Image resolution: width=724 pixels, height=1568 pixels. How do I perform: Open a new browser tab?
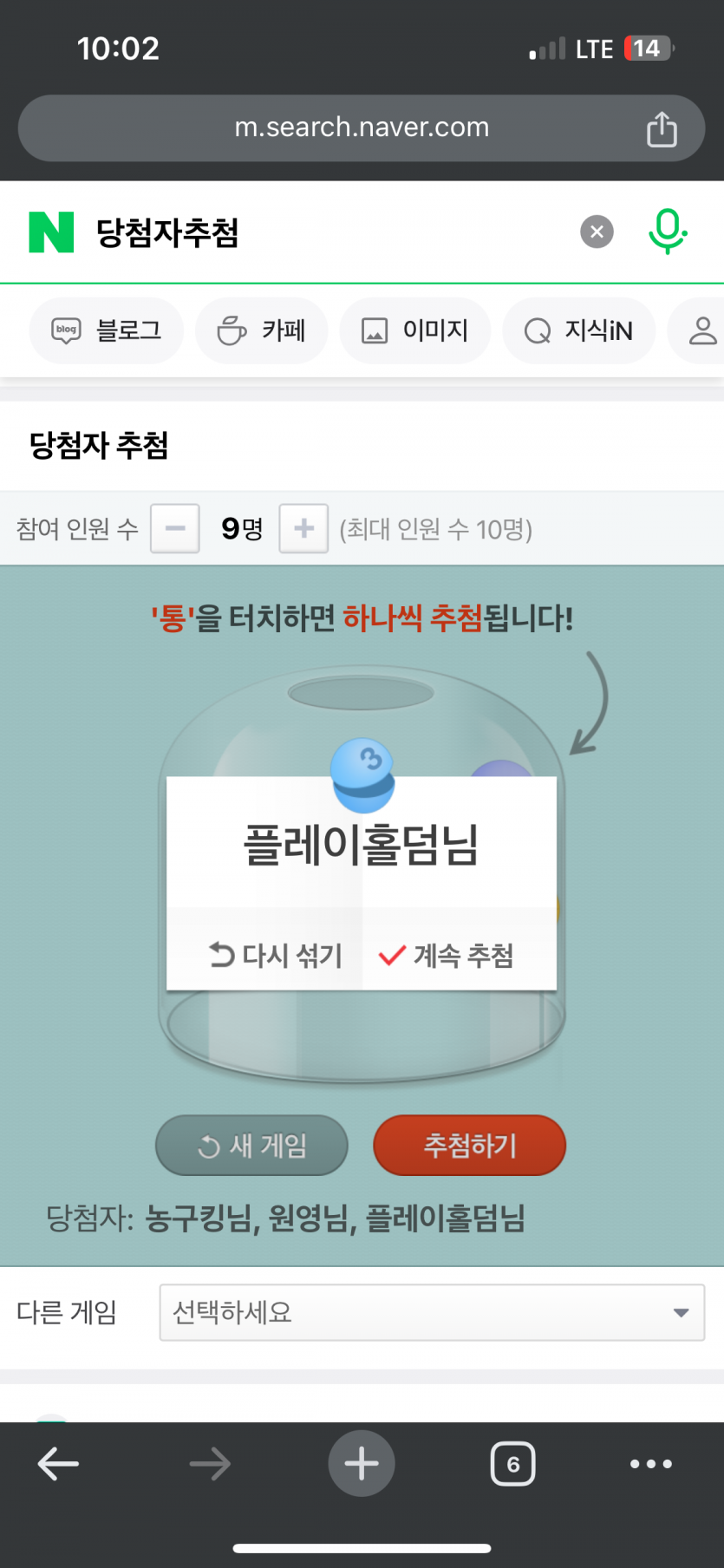coord(362,1464)
